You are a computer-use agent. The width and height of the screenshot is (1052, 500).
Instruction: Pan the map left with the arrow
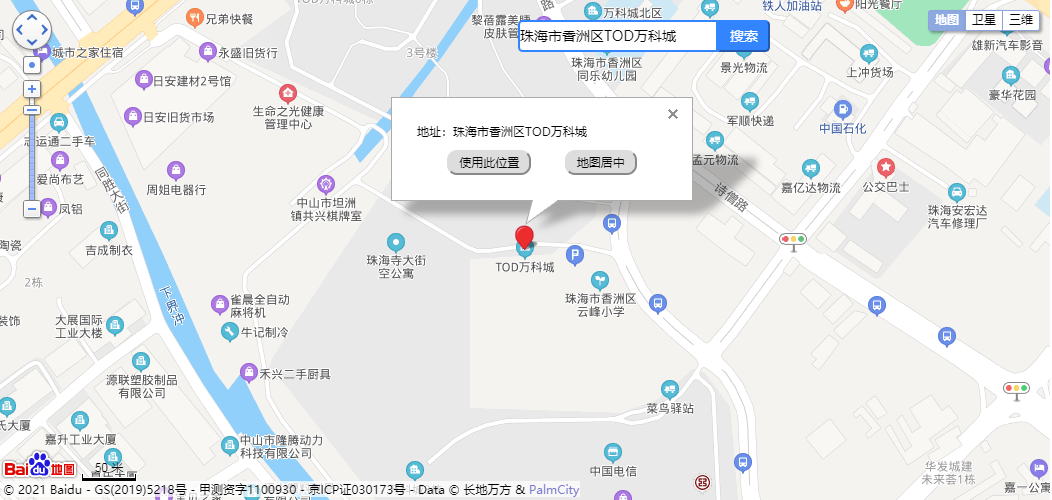(x=18, y=31)
